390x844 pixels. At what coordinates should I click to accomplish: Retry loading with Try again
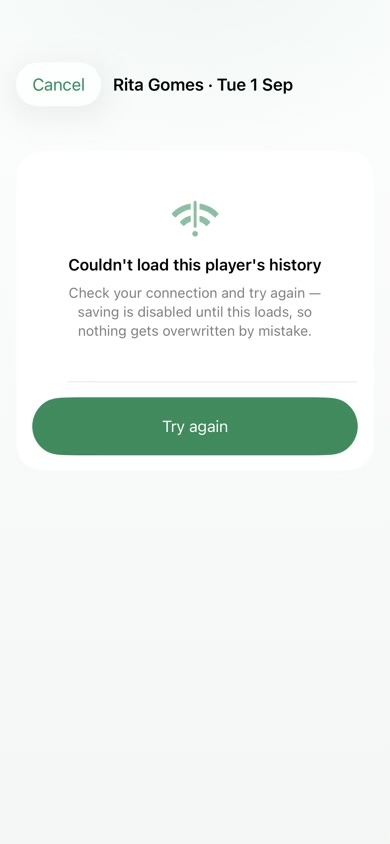[x=195, y=426]
